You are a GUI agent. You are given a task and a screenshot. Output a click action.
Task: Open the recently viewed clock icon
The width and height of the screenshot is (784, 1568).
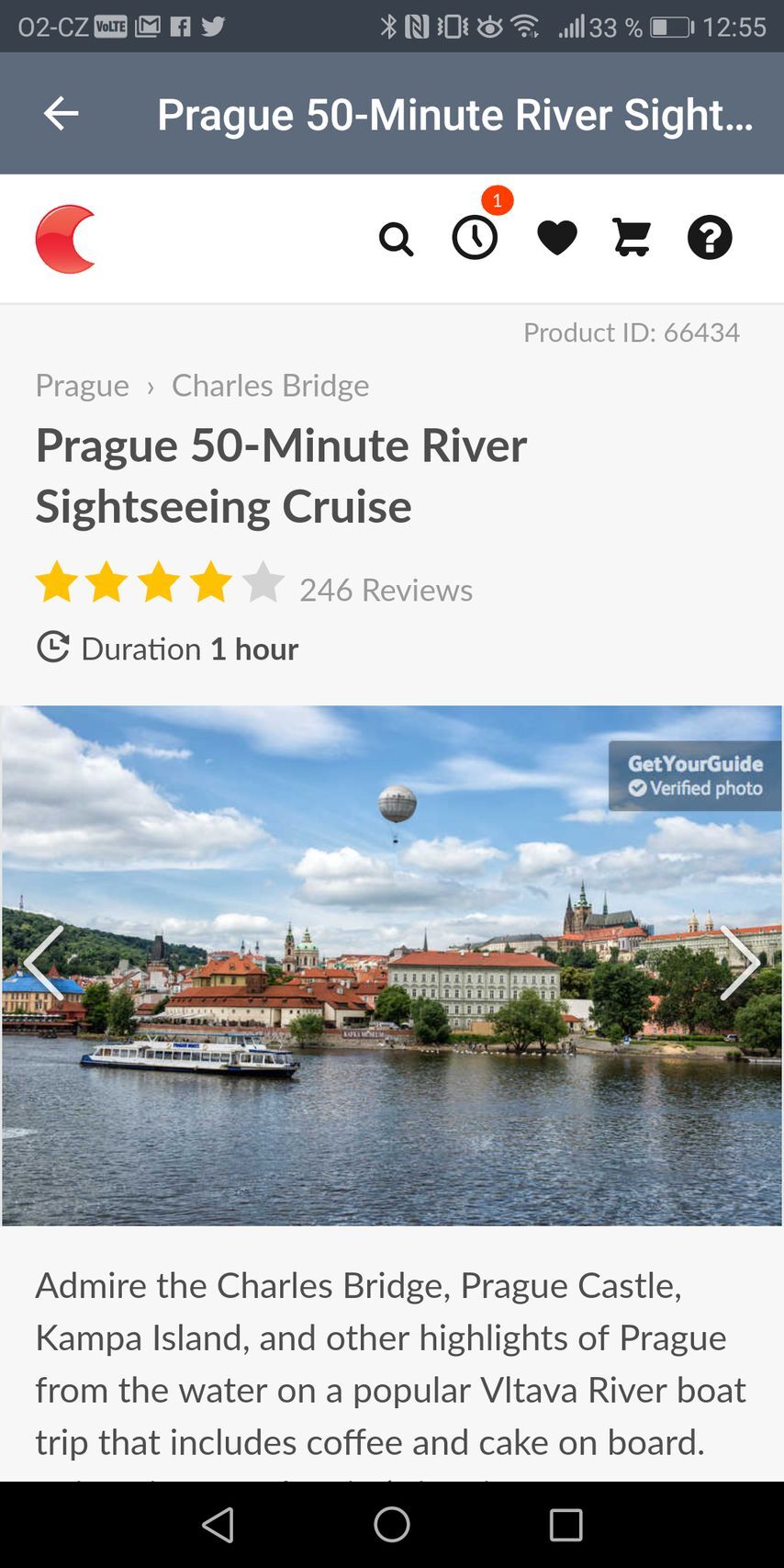click(475, 238)
